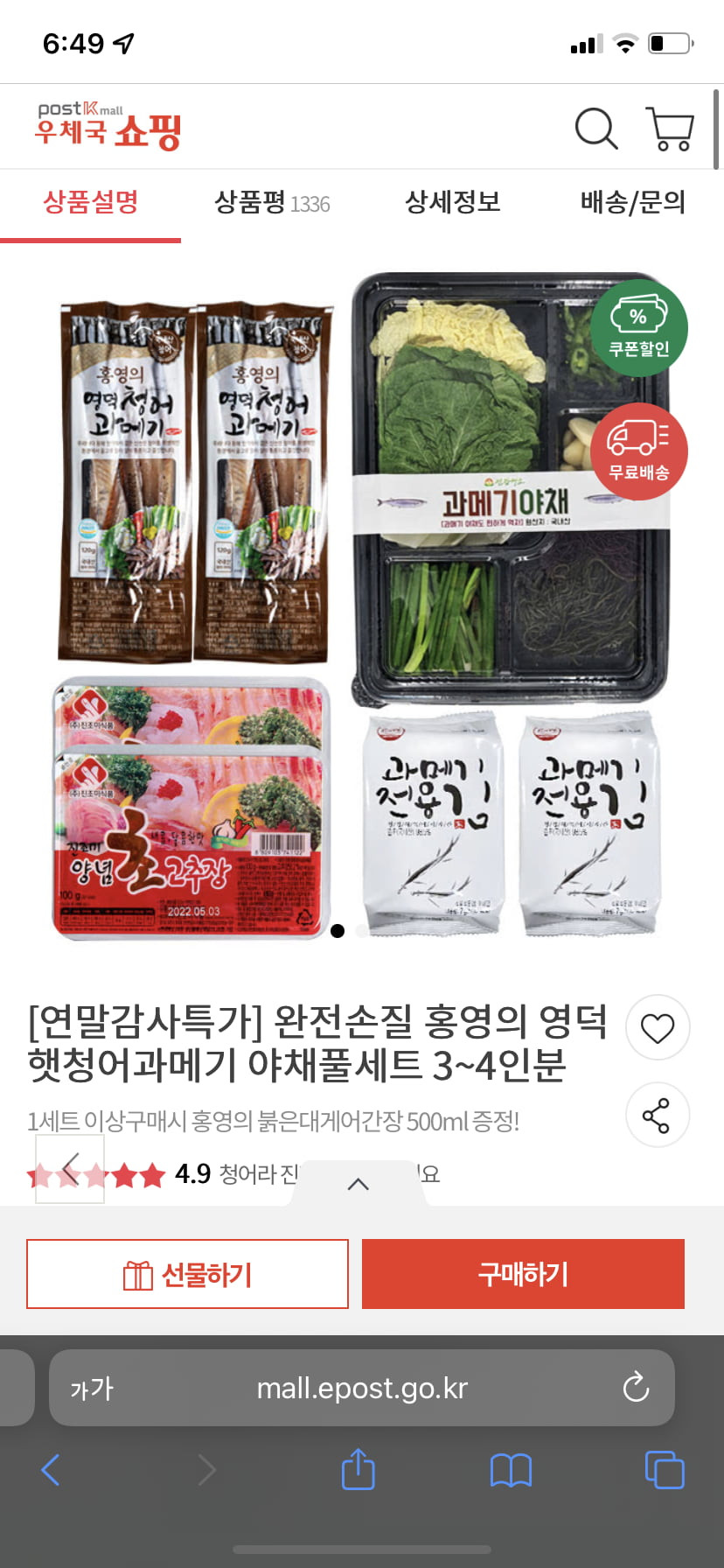
Task: Reload the page in Safari
Action: (x=636, y=1388)
